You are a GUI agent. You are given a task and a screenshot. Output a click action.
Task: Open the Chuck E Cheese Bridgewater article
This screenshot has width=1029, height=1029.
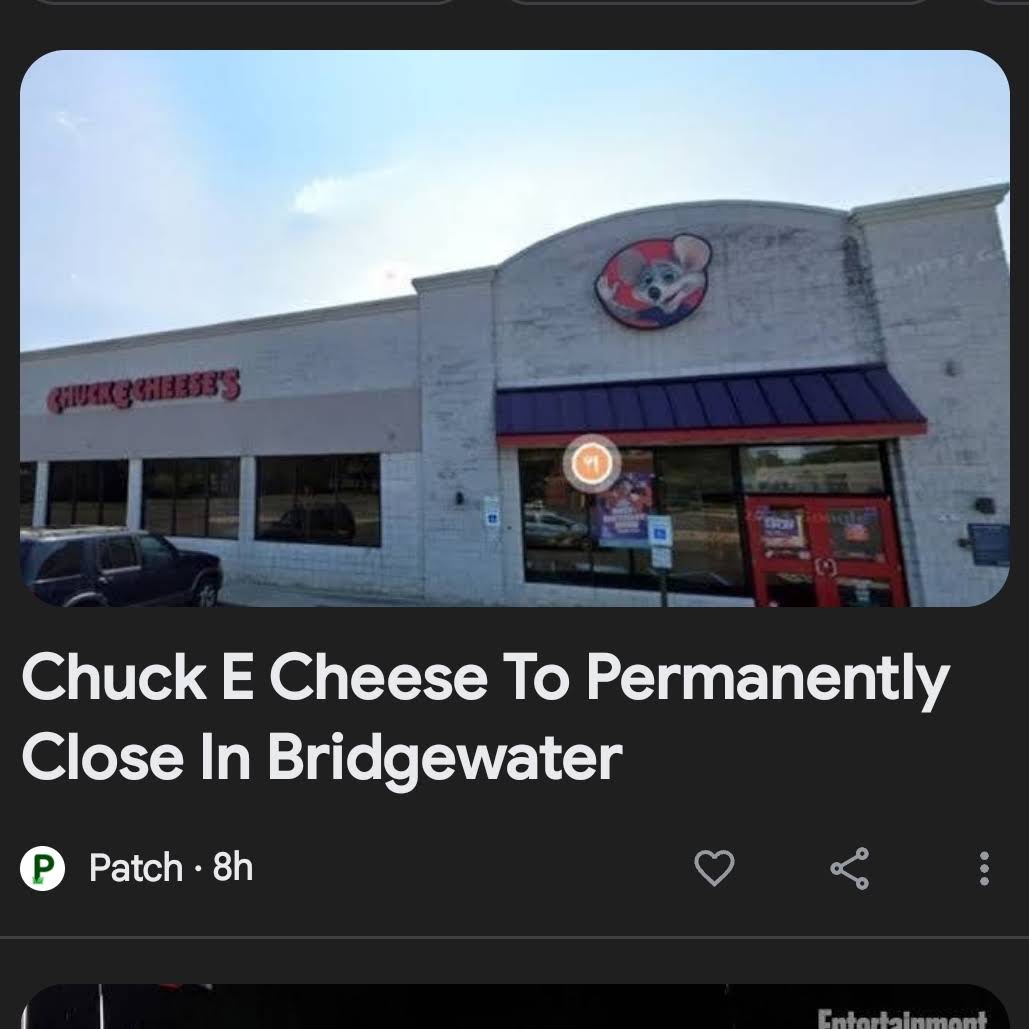tap(485, 717)
